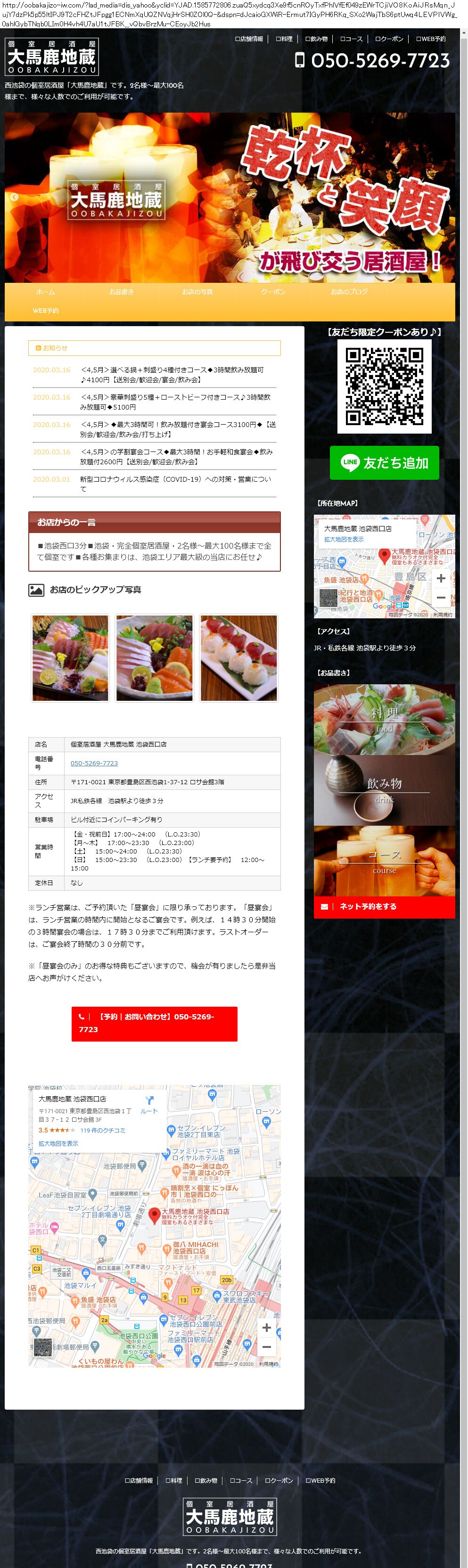This screenshot has width=468, height=1568.
Task: Tap the red 予約｜お問い合わせ phone button
Action: click(x=154, y=1023)
